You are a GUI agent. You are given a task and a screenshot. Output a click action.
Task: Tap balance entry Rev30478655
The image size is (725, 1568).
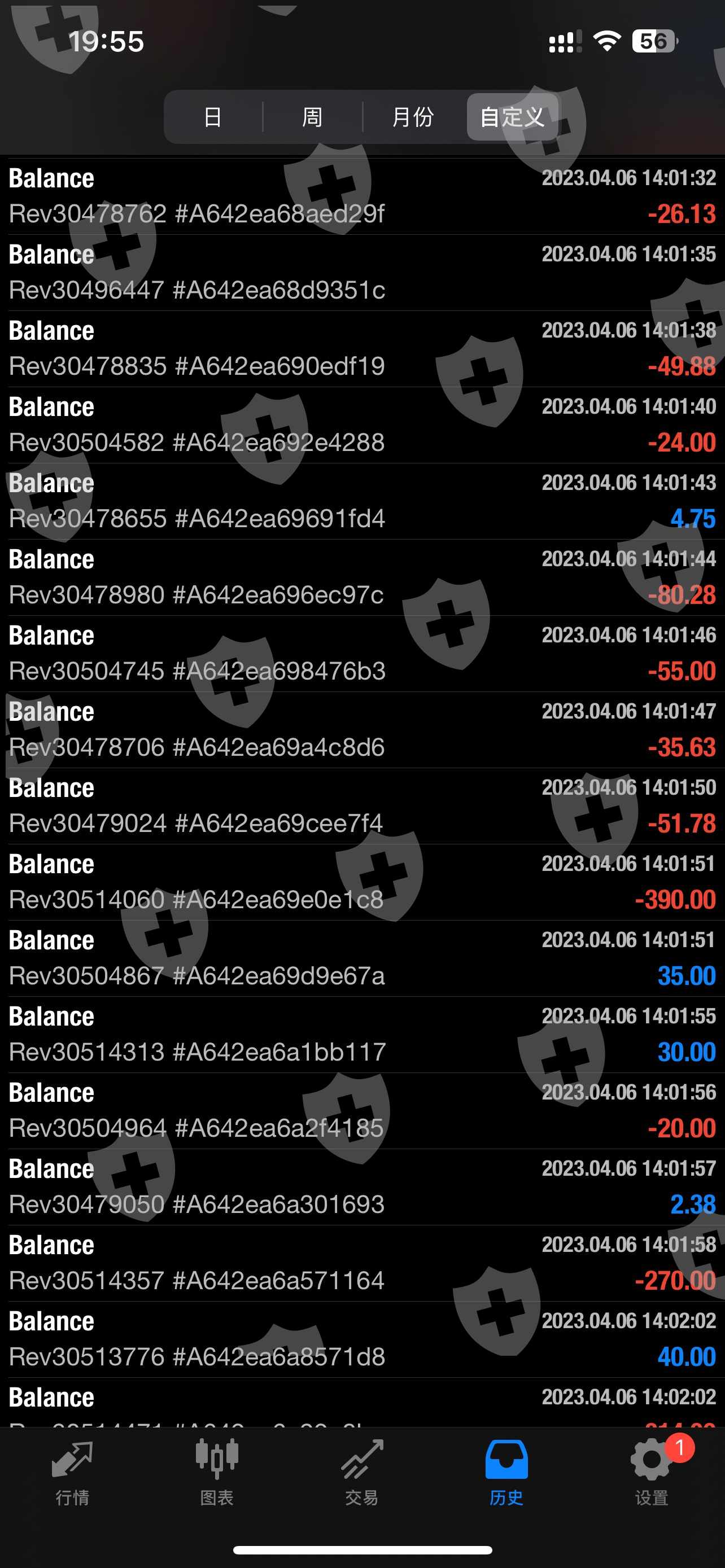pos(362,500)
